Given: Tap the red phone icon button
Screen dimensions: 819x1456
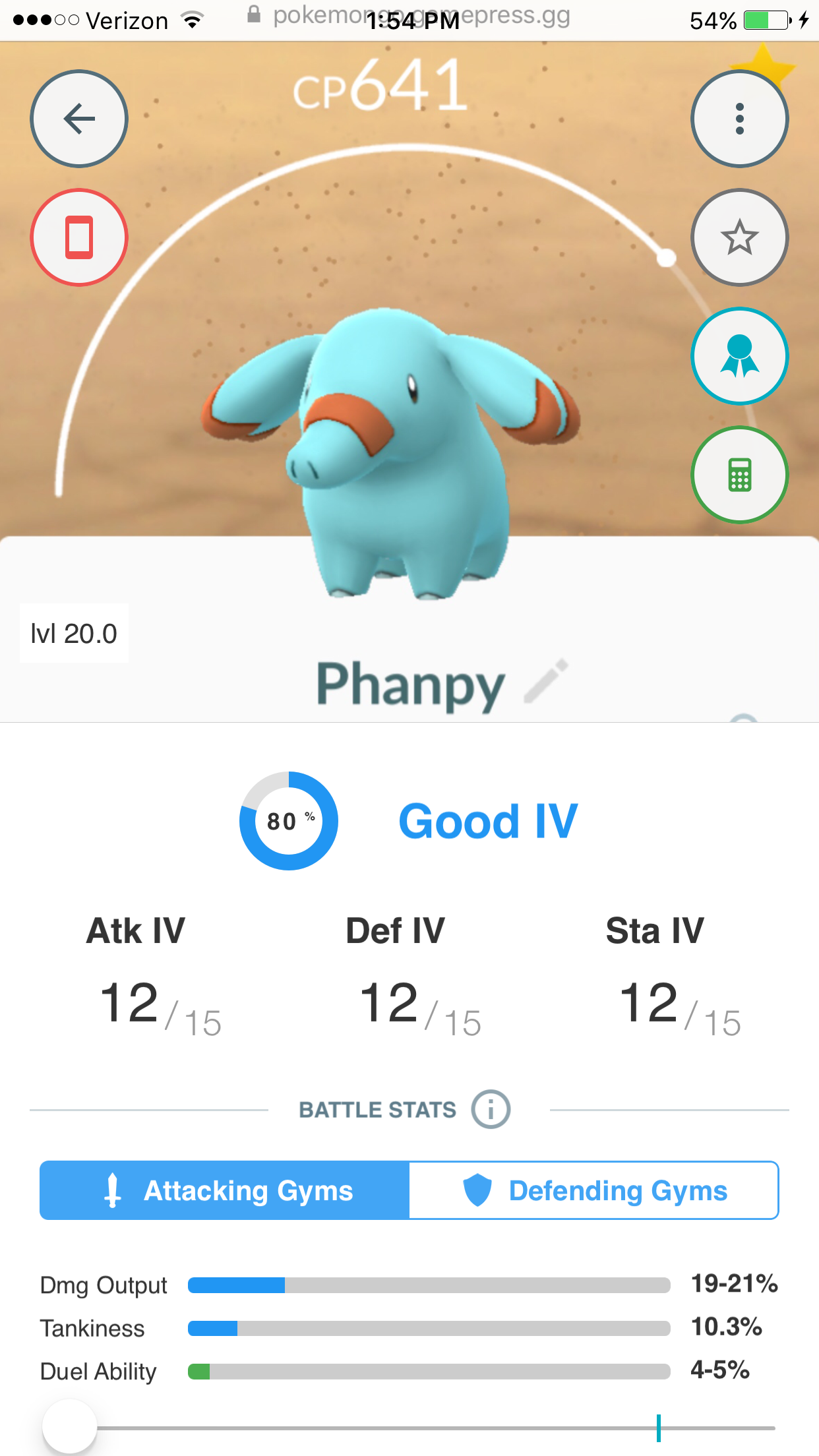Looking at the screenshot, I should 79,237.
